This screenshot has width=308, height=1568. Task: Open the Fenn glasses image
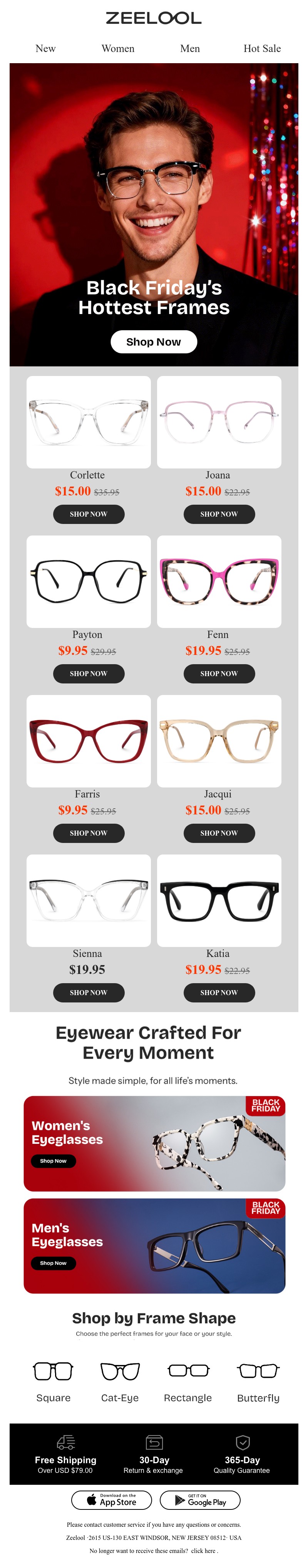click(x=219, y=581)
